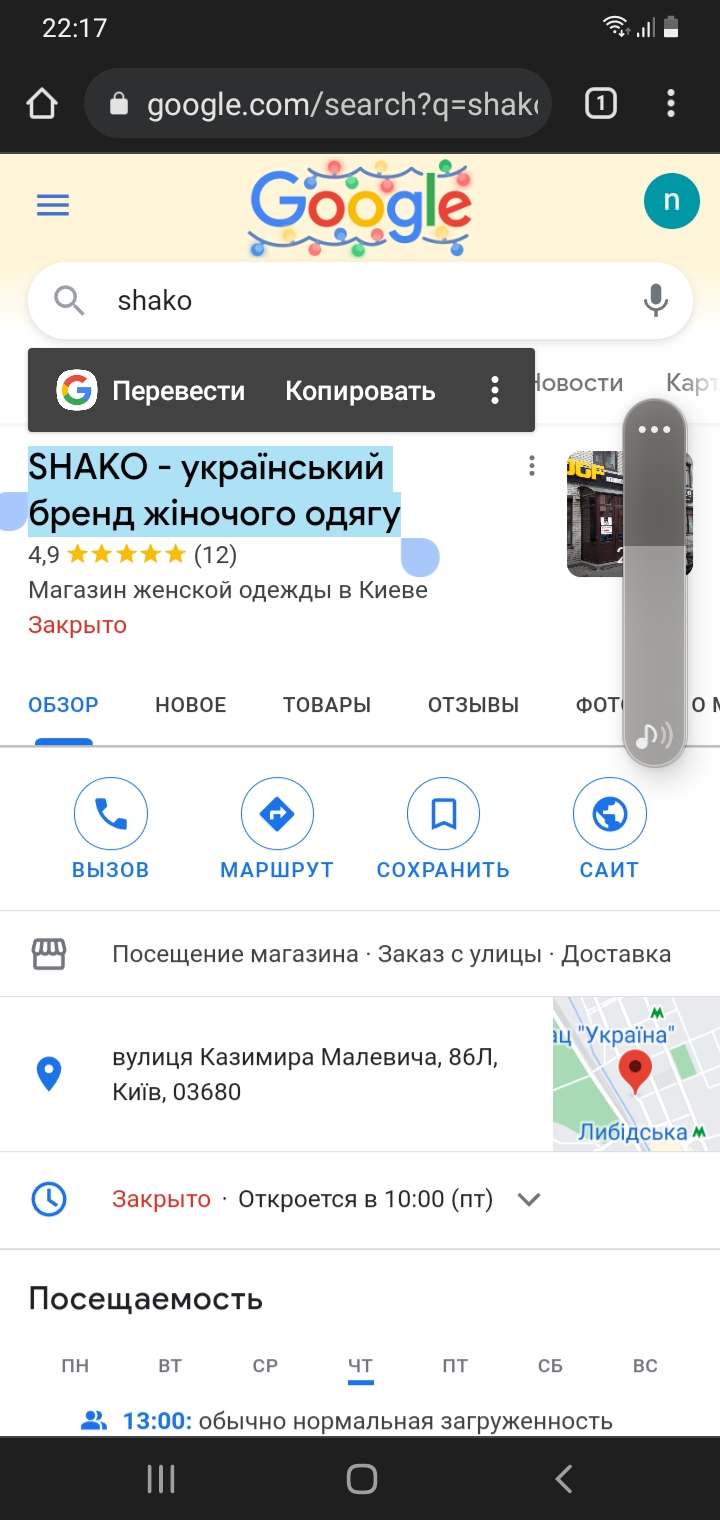Choose Копировать for the selected text
This screenshot has height=1520, width=720.
pos(360,391)
